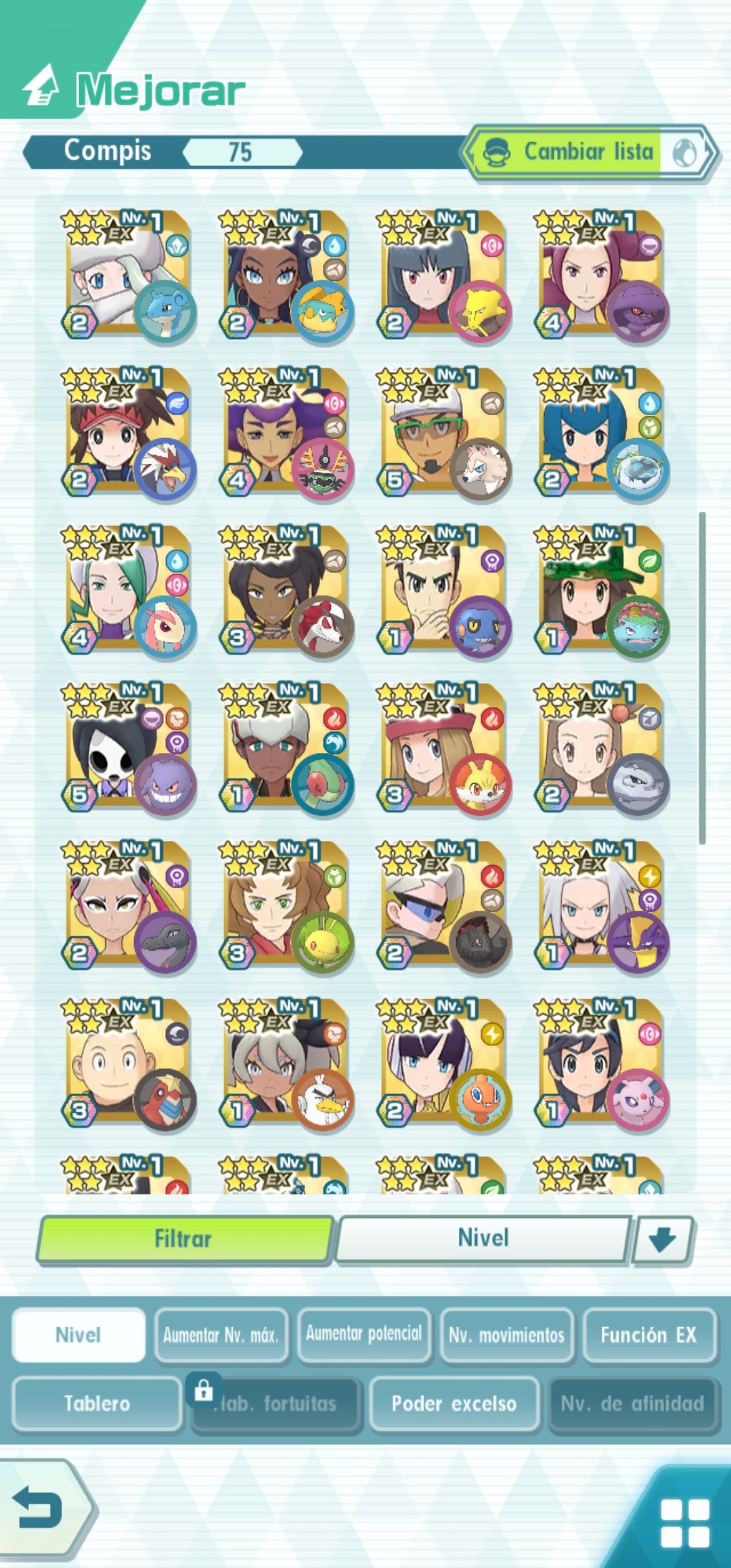Open the Función EX tab

tap(648, 1335)
